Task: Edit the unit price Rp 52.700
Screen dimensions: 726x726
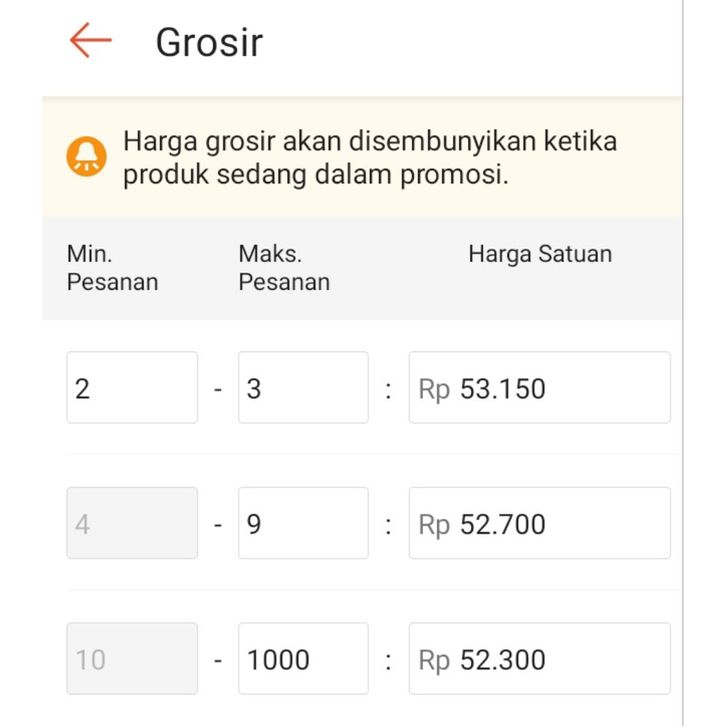Action: 540,523
